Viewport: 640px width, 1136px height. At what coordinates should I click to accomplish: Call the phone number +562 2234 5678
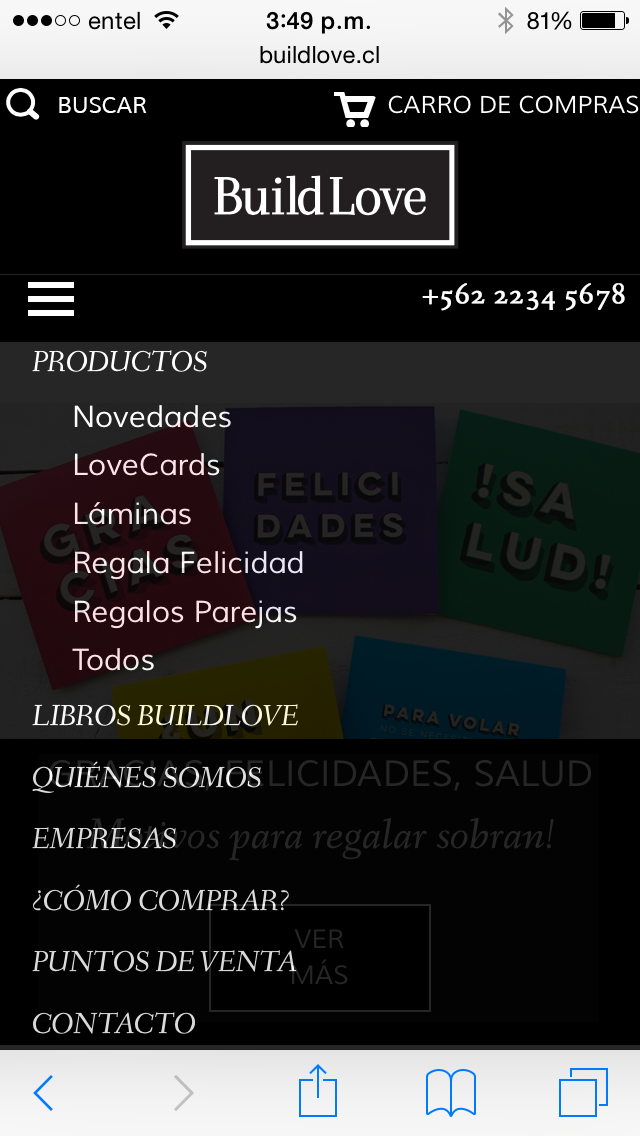[523, 297]
